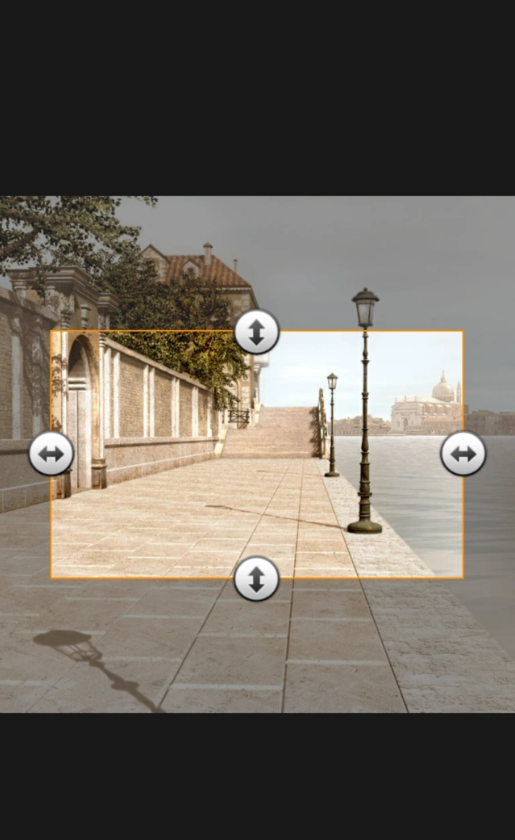
Task: Select the right horizontal resize handle
Action: (x=463, y=454)
